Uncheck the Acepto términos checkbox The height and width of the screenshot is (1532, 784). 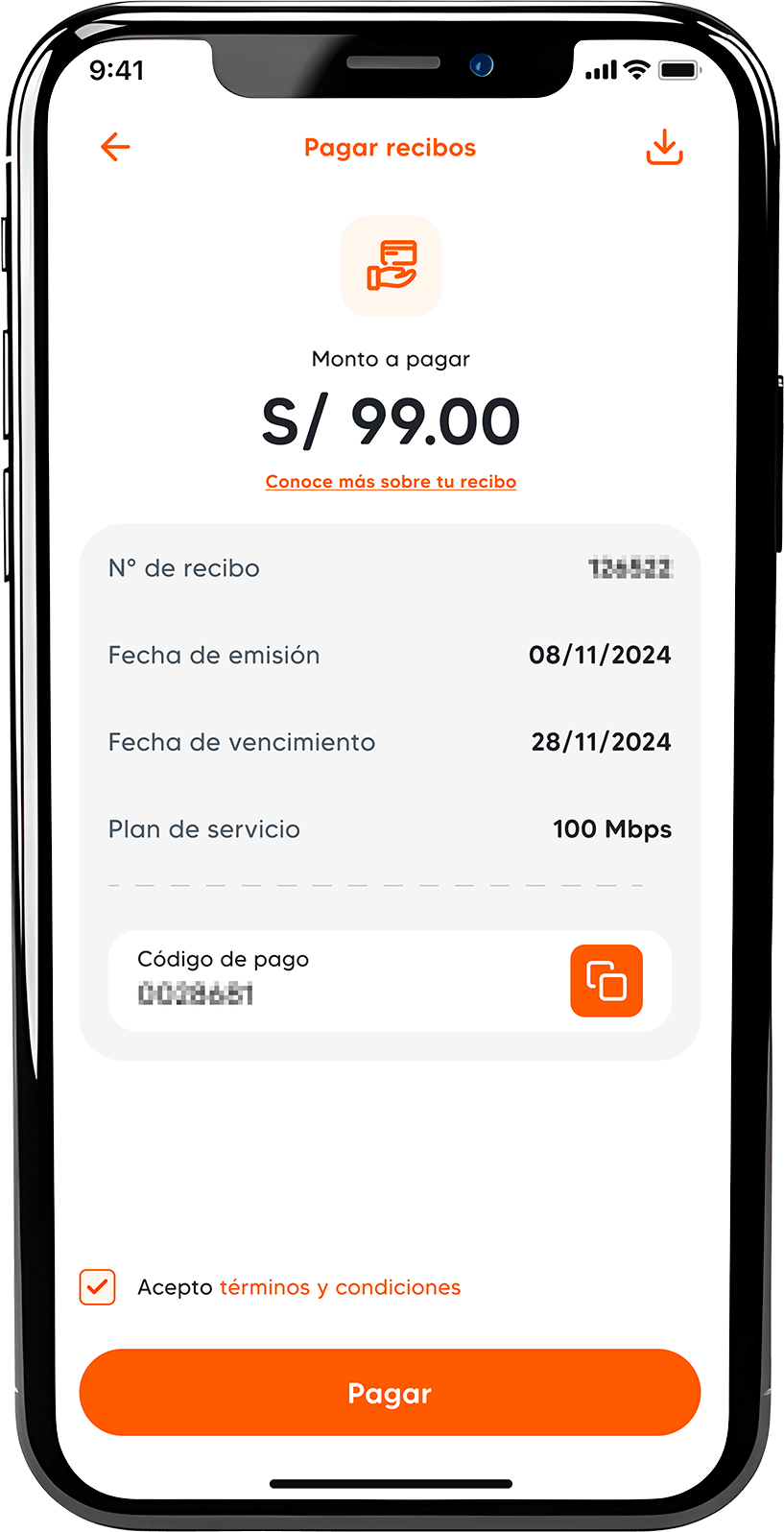coord(97,1287)
